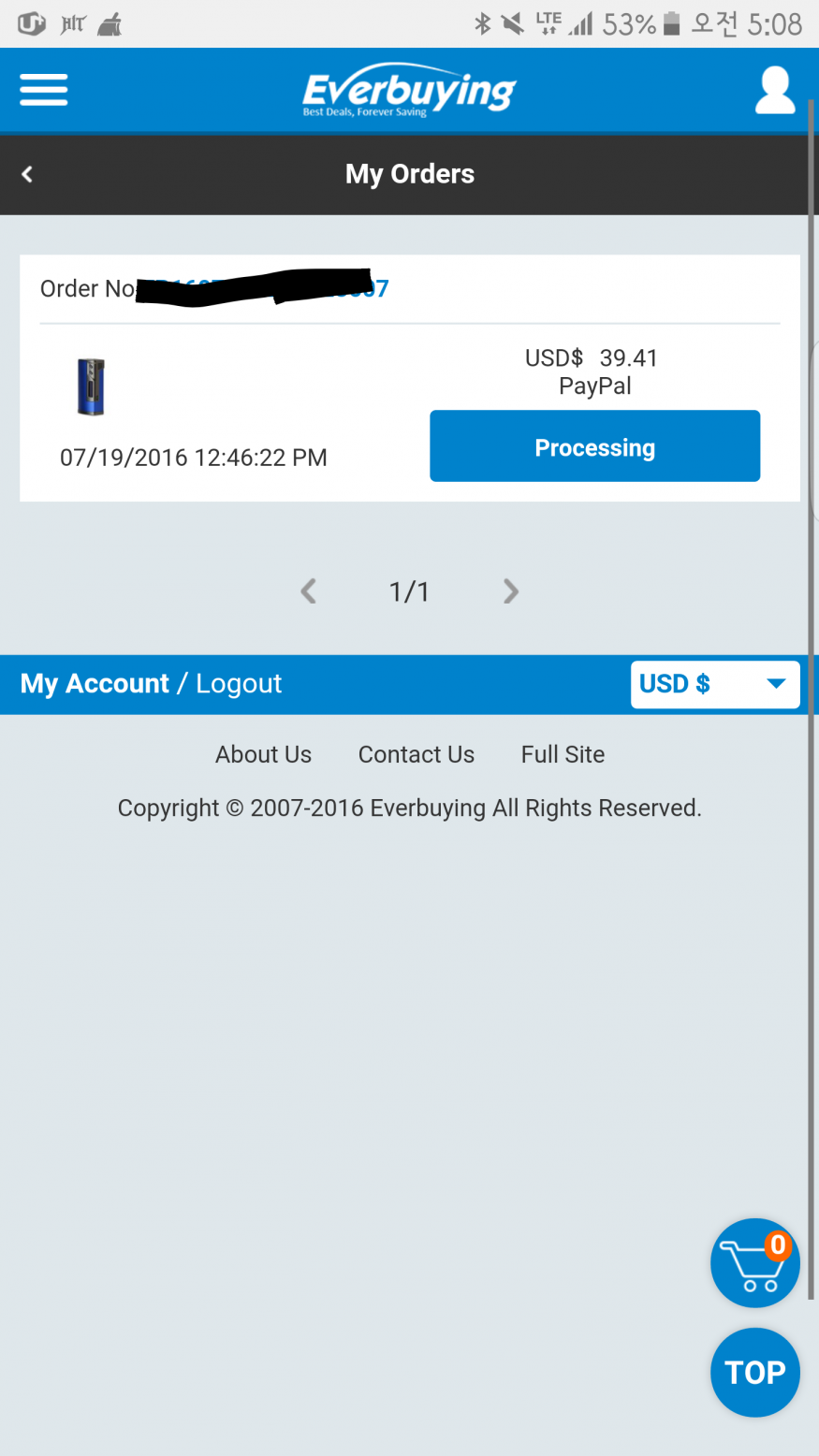Open My Account
The height and width of the screenshot is (1456, 819).
tap(95, 684)
